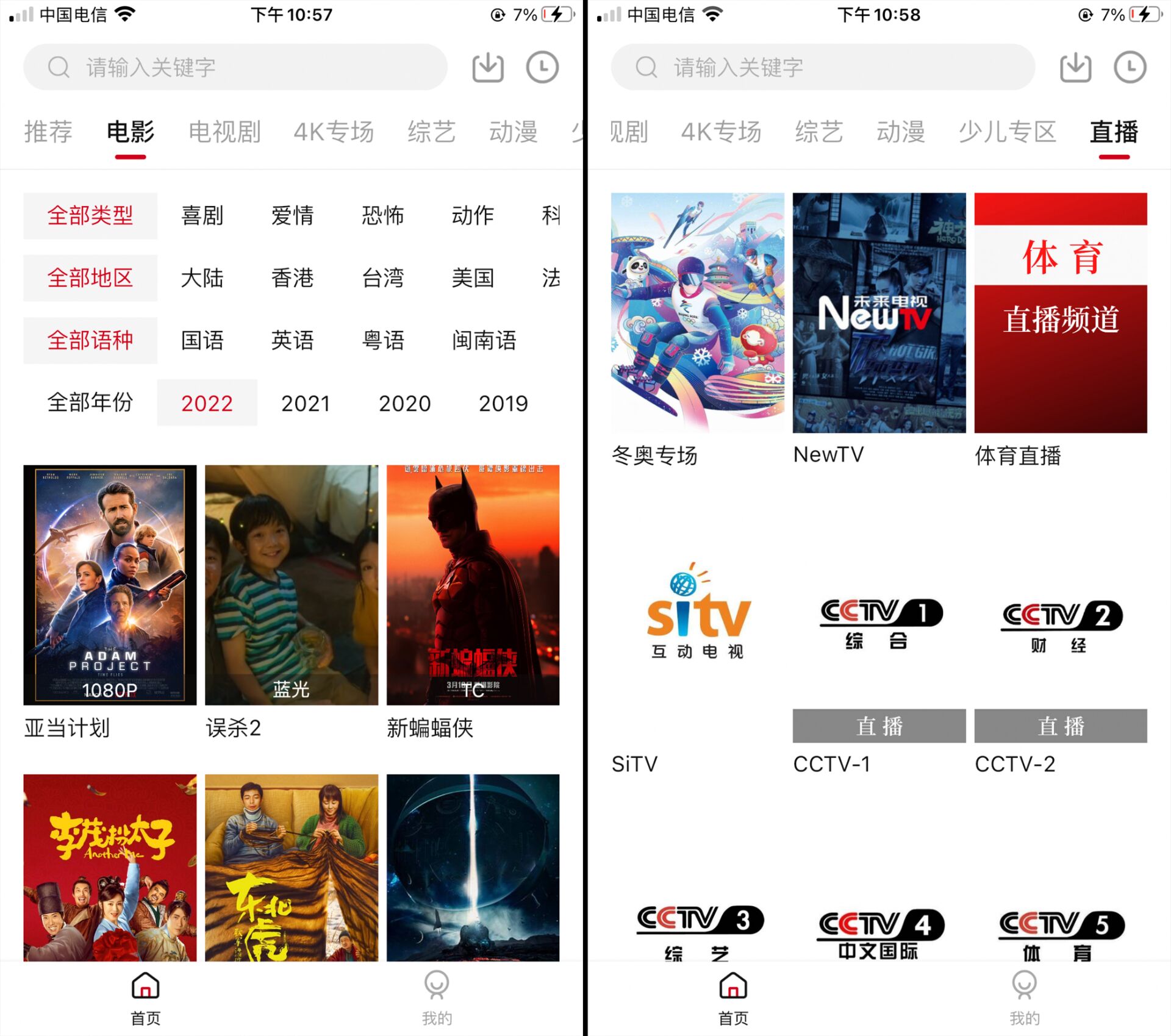Open the NewTV channel
Screen dimensions: 1171x1036
click(x=878, y=313)
